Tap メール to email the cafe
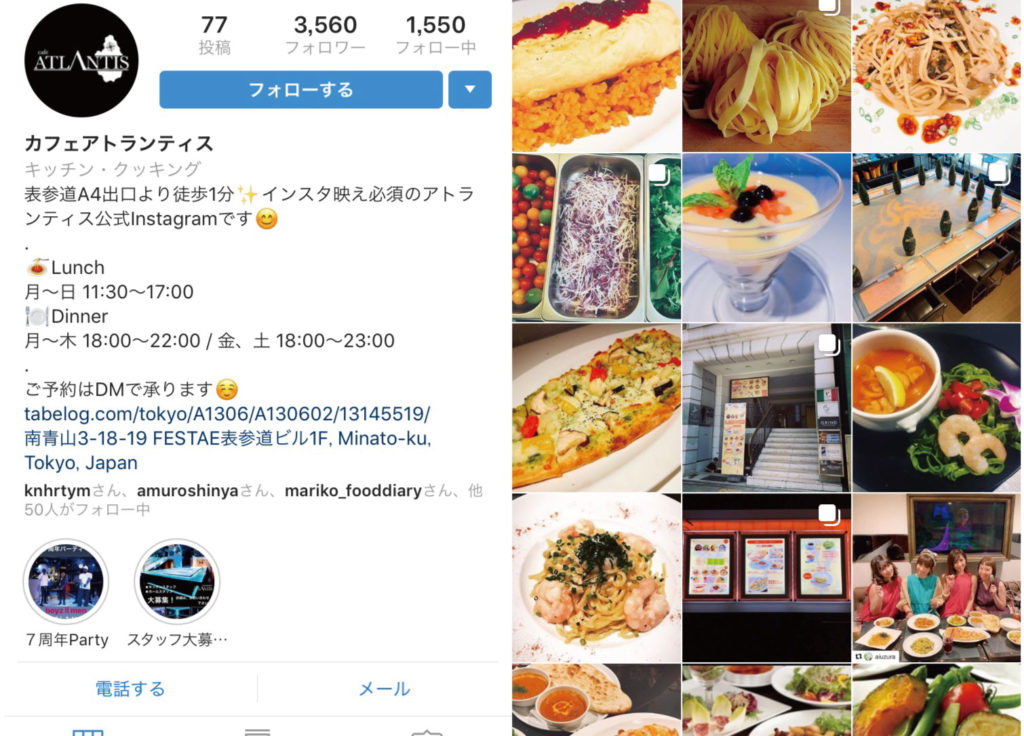The image size is (1024, 736). [384, 689]
